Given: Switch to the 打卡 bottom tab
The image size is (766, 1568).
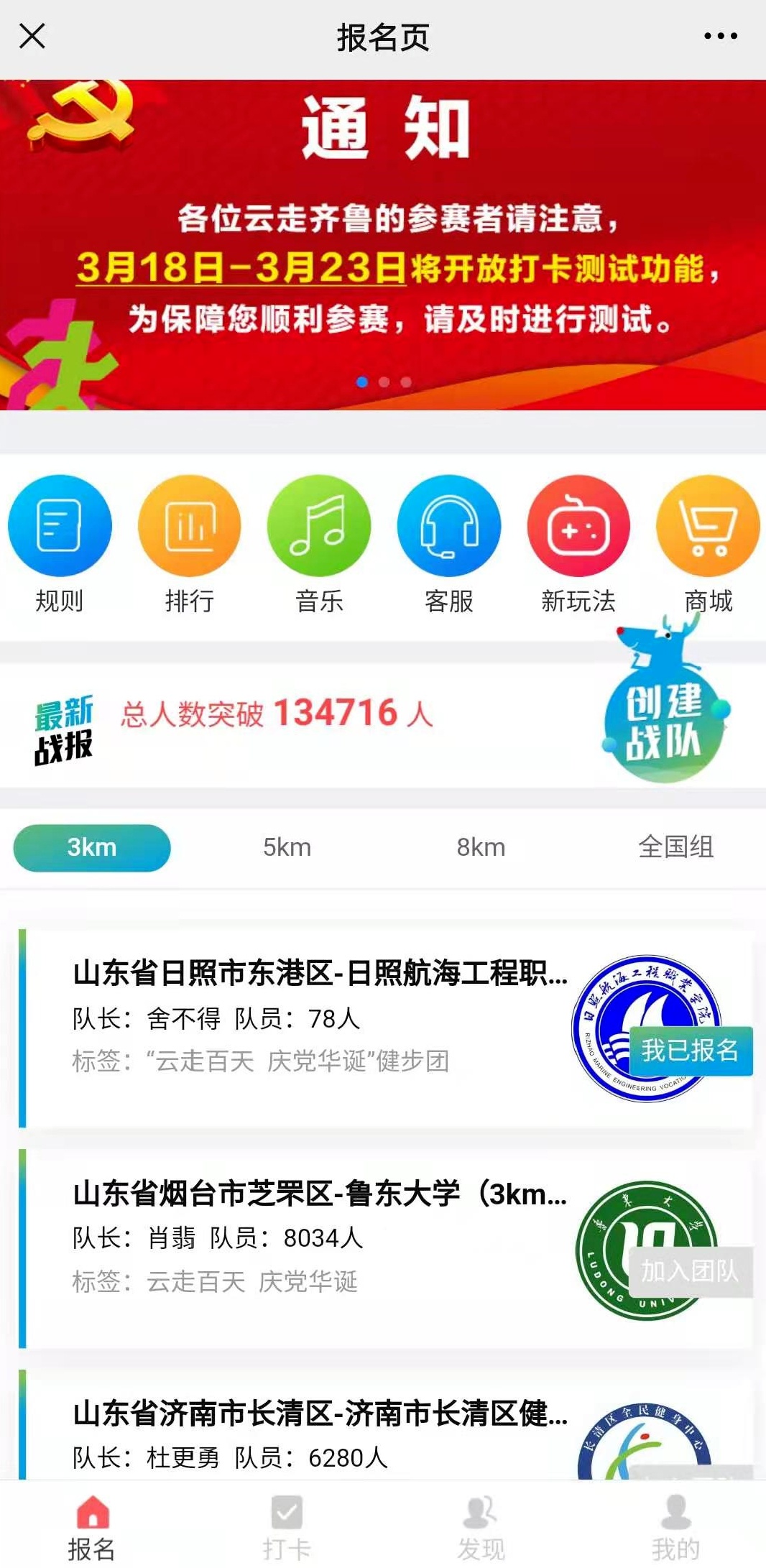Looking at the screenshot, I should [x=287, y=1527].
